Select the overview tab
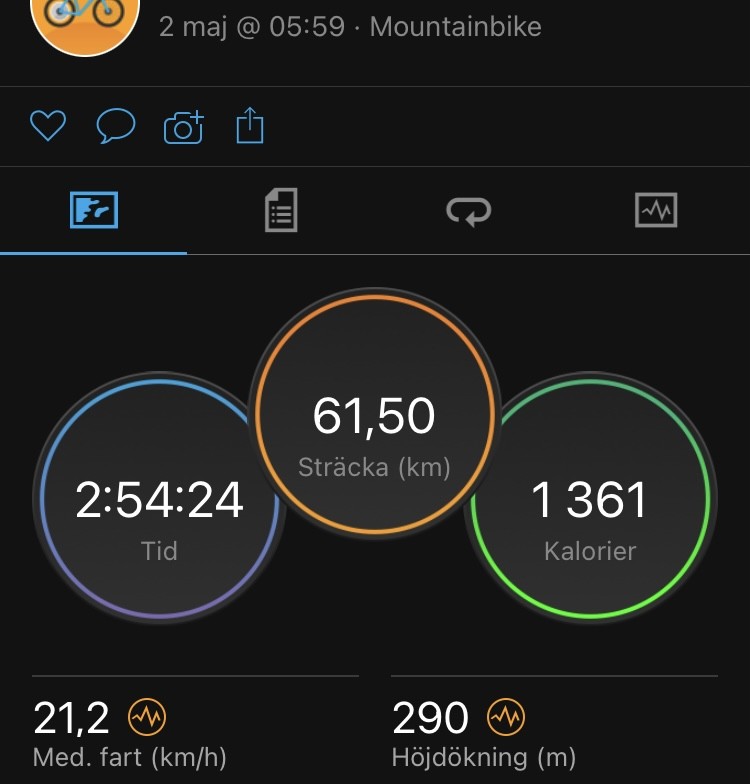Screen dimensions: 750x784 tap(94, 211)
